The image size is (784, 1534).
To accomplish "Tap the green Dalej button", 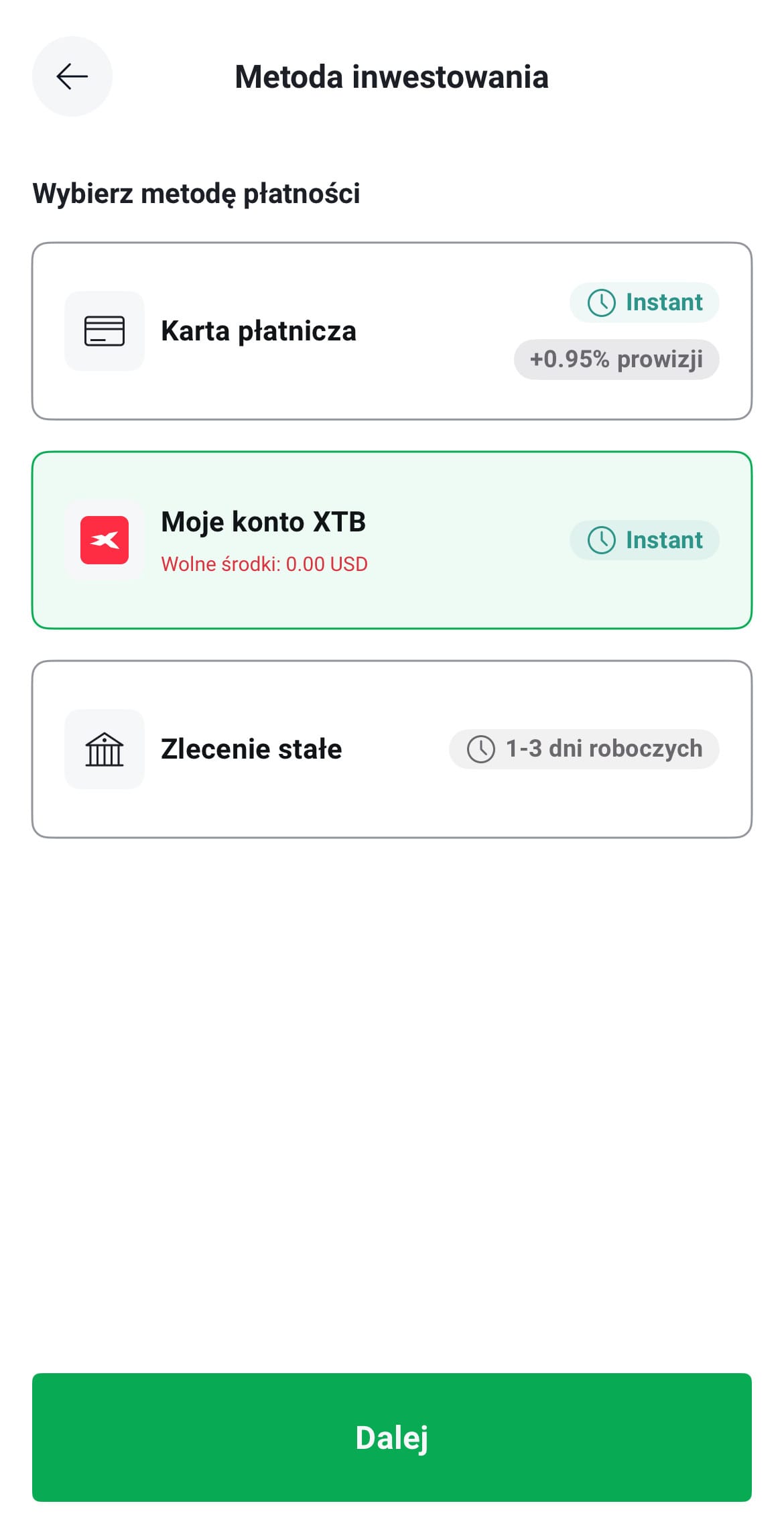I will pyautogui.click(x=392, y=1437).
